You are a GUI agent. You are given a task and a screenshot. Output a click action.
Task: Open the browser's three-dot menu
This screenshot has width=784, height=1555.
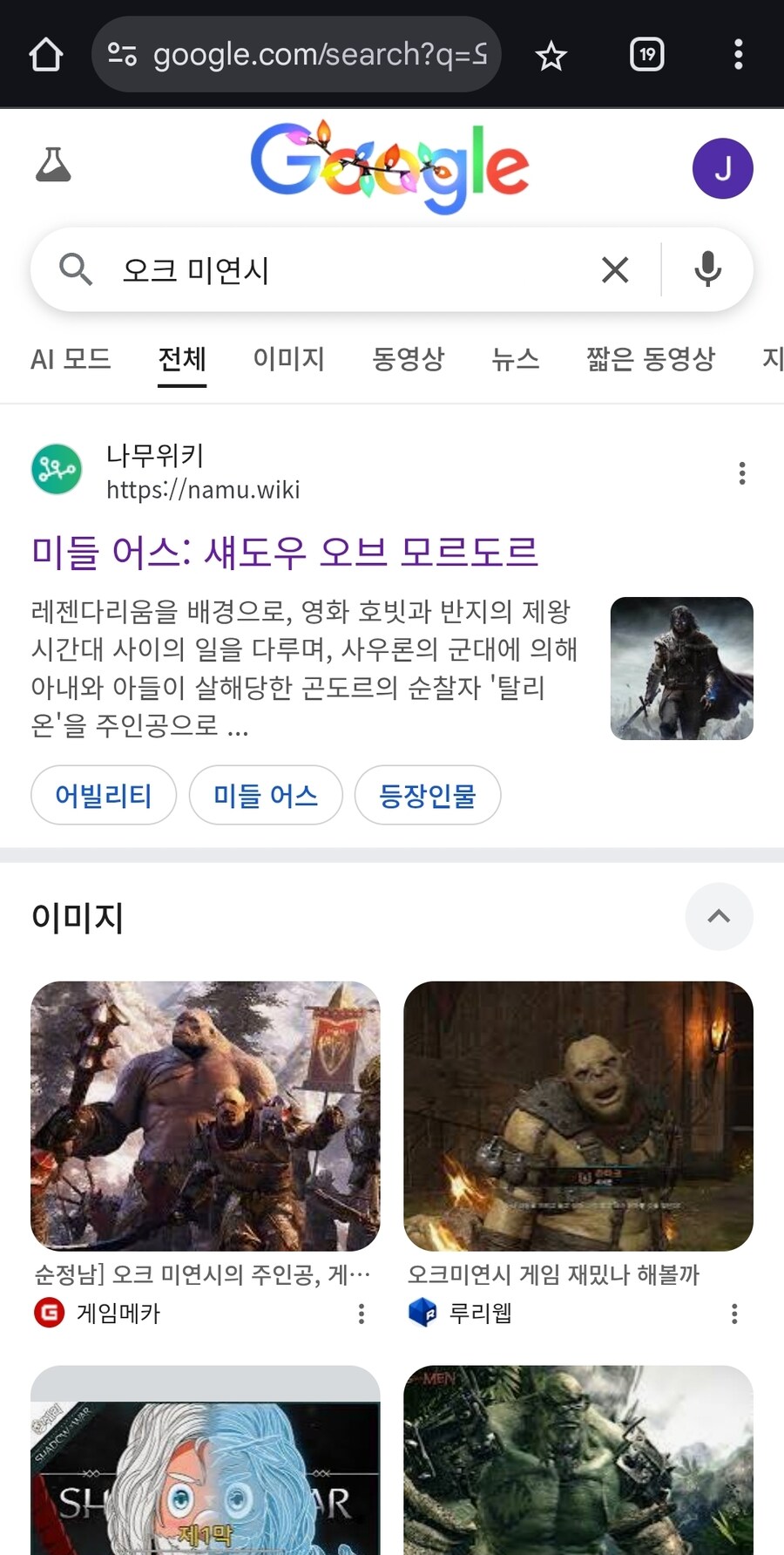point(738,53)
